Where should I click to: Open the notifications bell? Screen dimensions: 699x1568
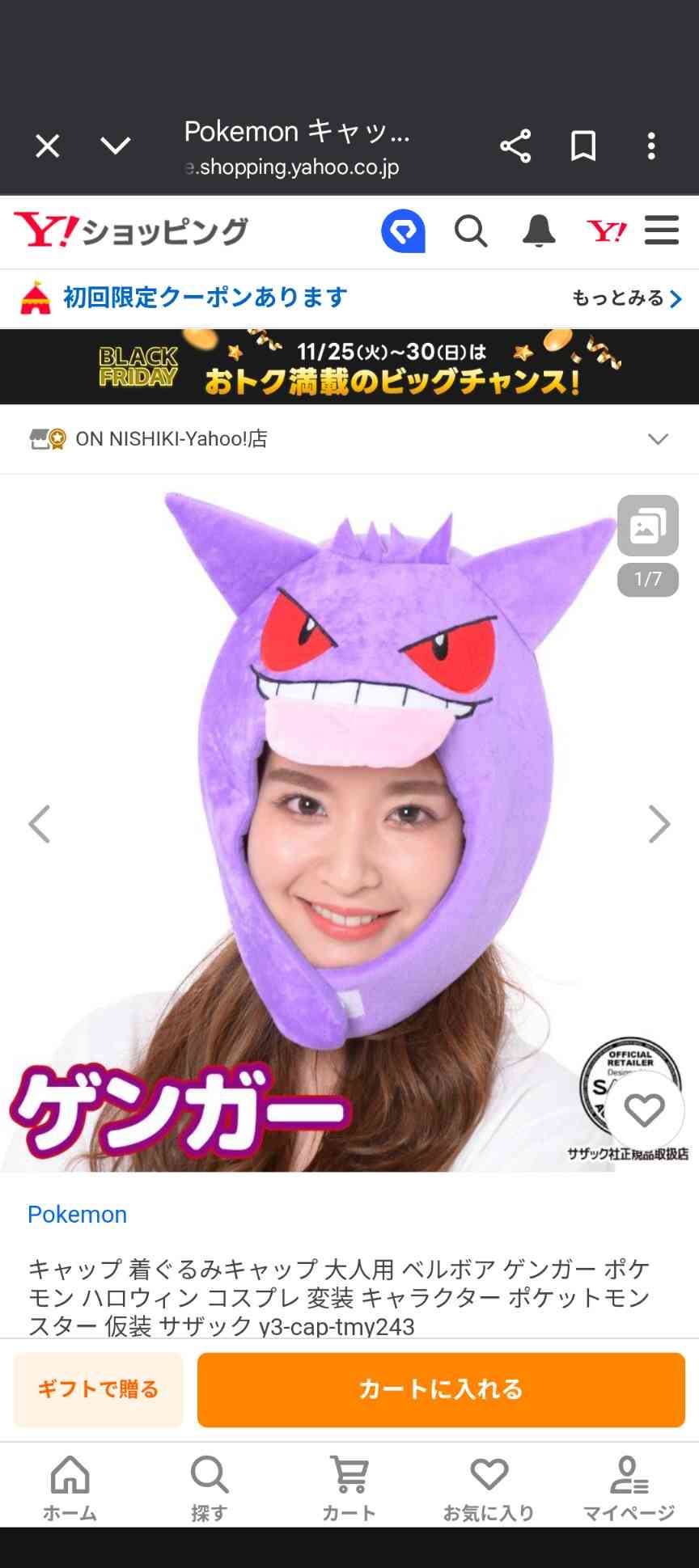pyautogui.click(x=539, y=231)
